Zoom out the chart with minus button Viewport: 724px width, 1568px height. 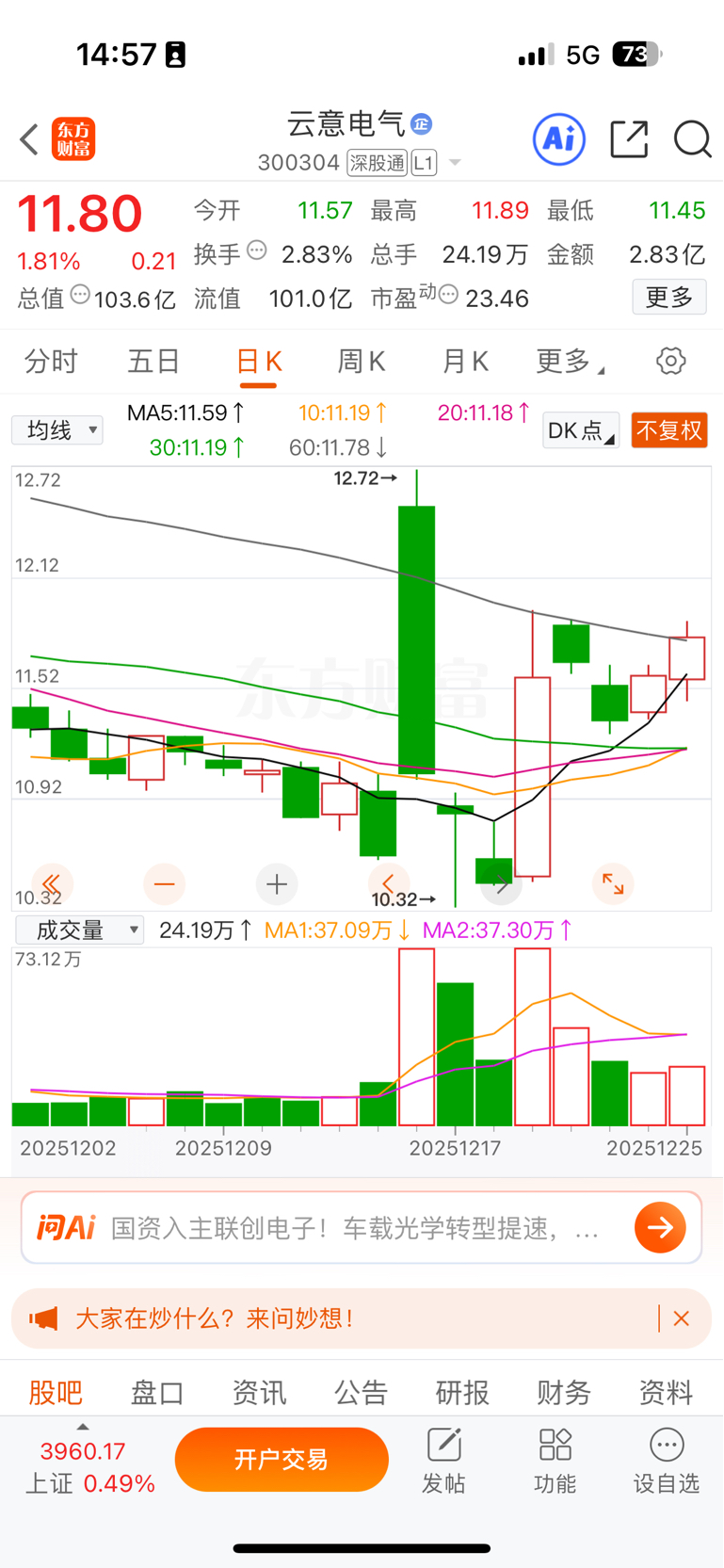pos(165,884)
